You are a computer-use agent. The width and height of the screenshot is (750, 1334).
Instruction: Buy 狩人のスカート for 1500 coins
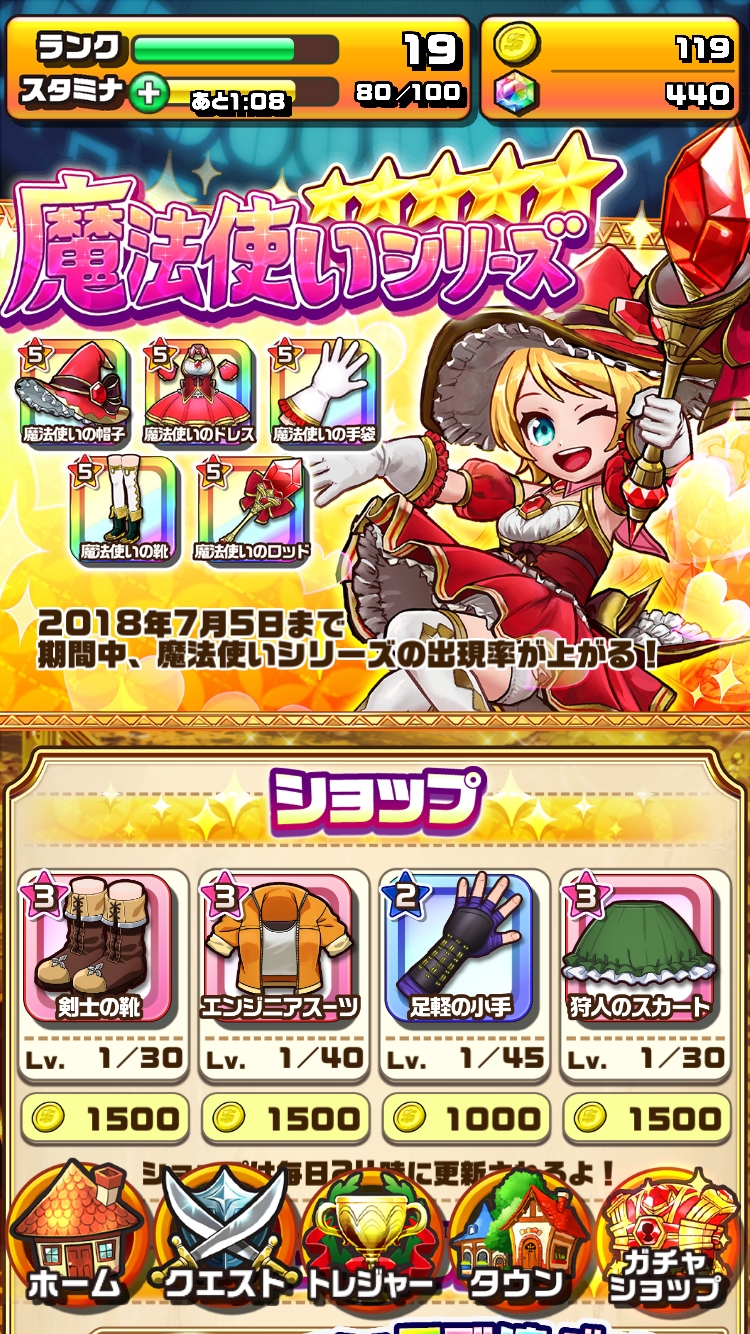tap(645, 1119)
